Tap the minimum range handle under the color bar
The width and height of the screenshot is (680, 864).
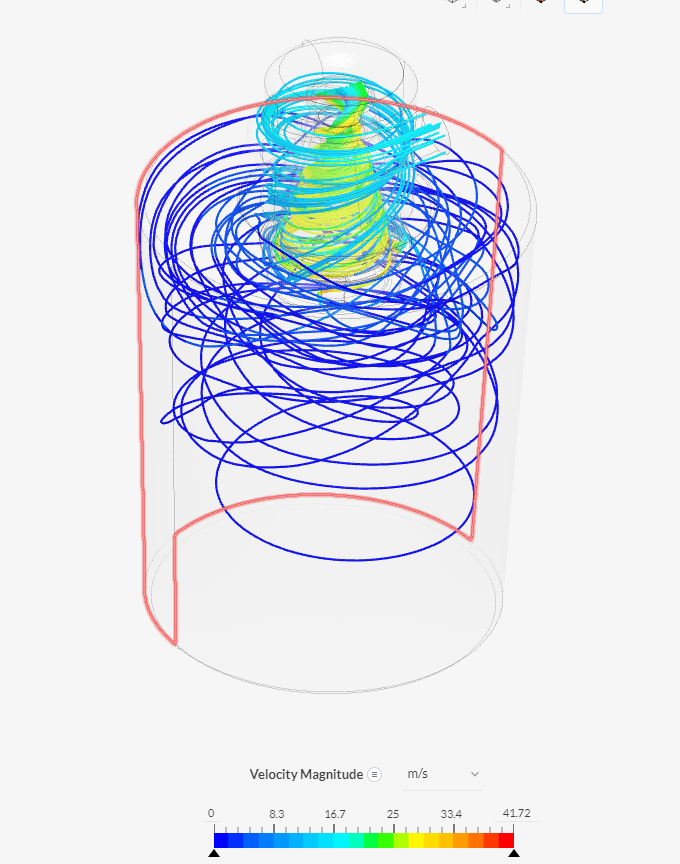[x=214, y=853]
